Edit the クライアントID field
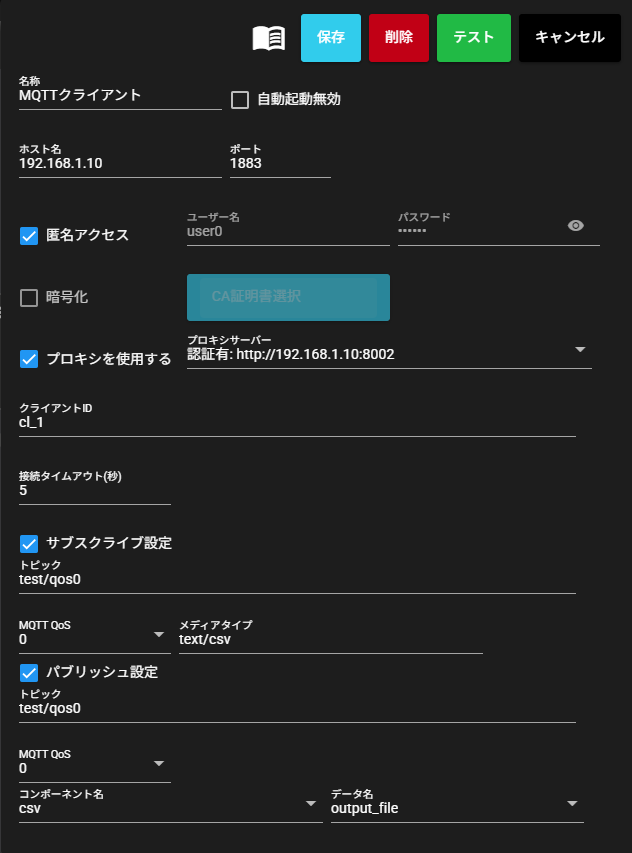Screen dimensions: 632x853 [x=297, y=423]
